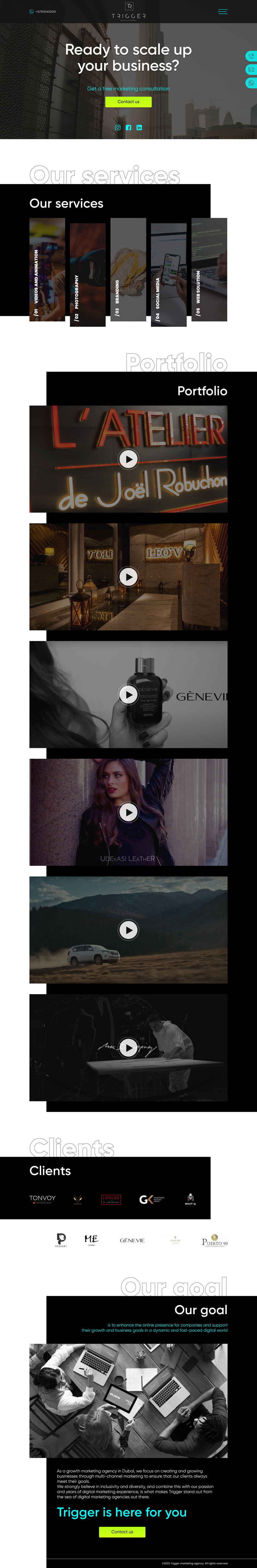Screen dimensions: 257x1568
Task: Open the hamburger menu
Action: click(222, 12)
